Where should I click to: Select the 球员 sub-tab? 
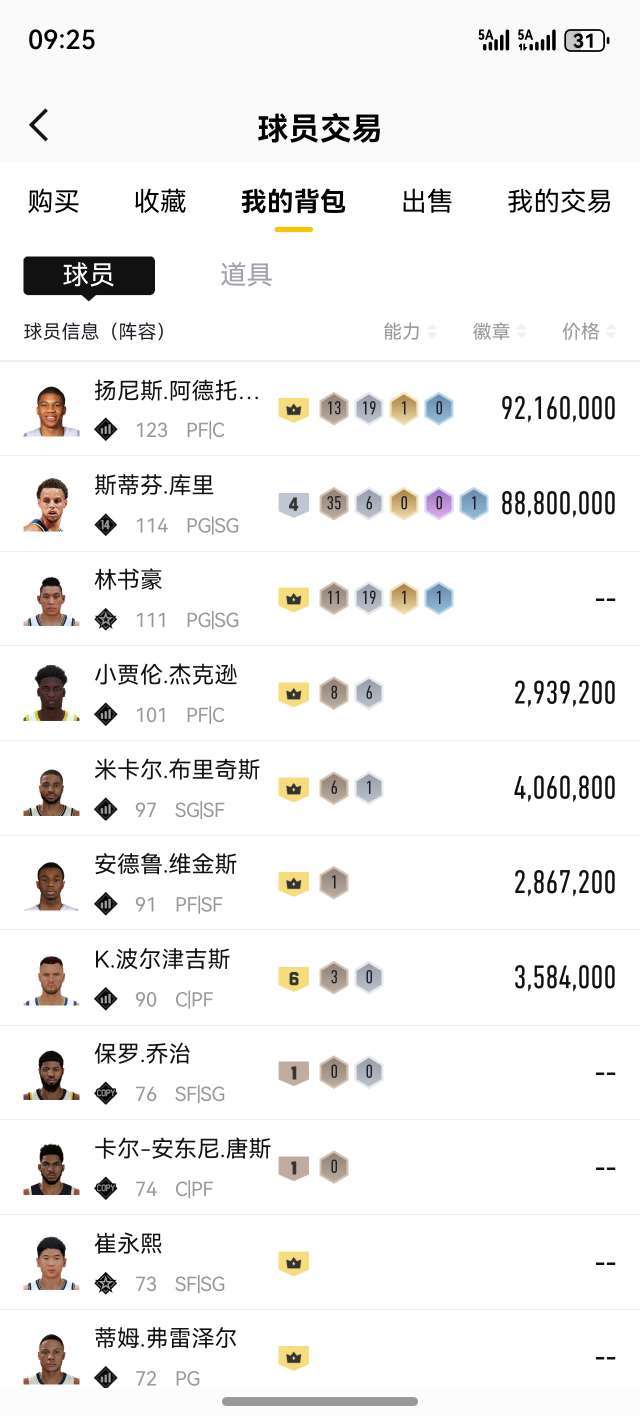coord(89,275)
